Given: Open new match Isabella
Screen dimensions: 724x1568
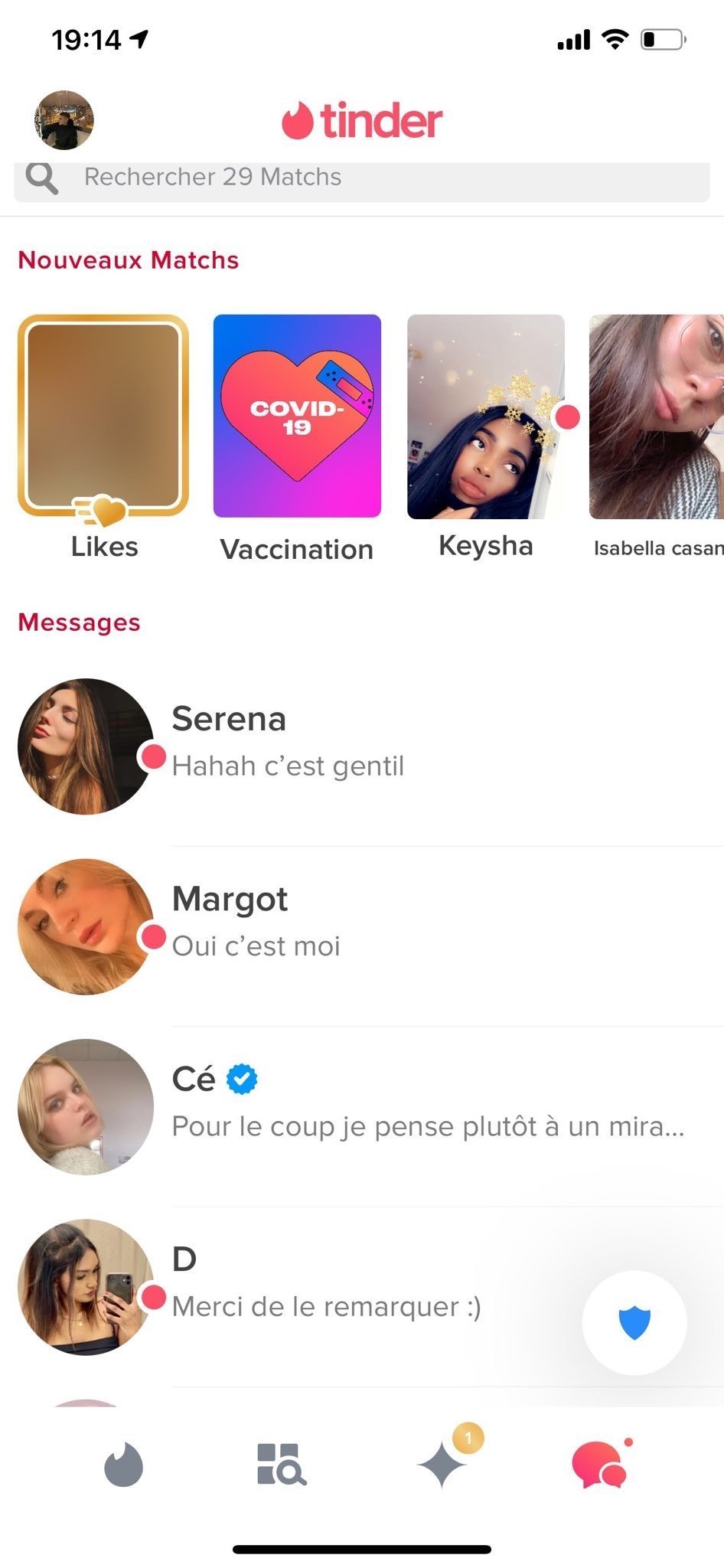Looking at the screenshot, I should pyautogui.click(x=657, y=417).
